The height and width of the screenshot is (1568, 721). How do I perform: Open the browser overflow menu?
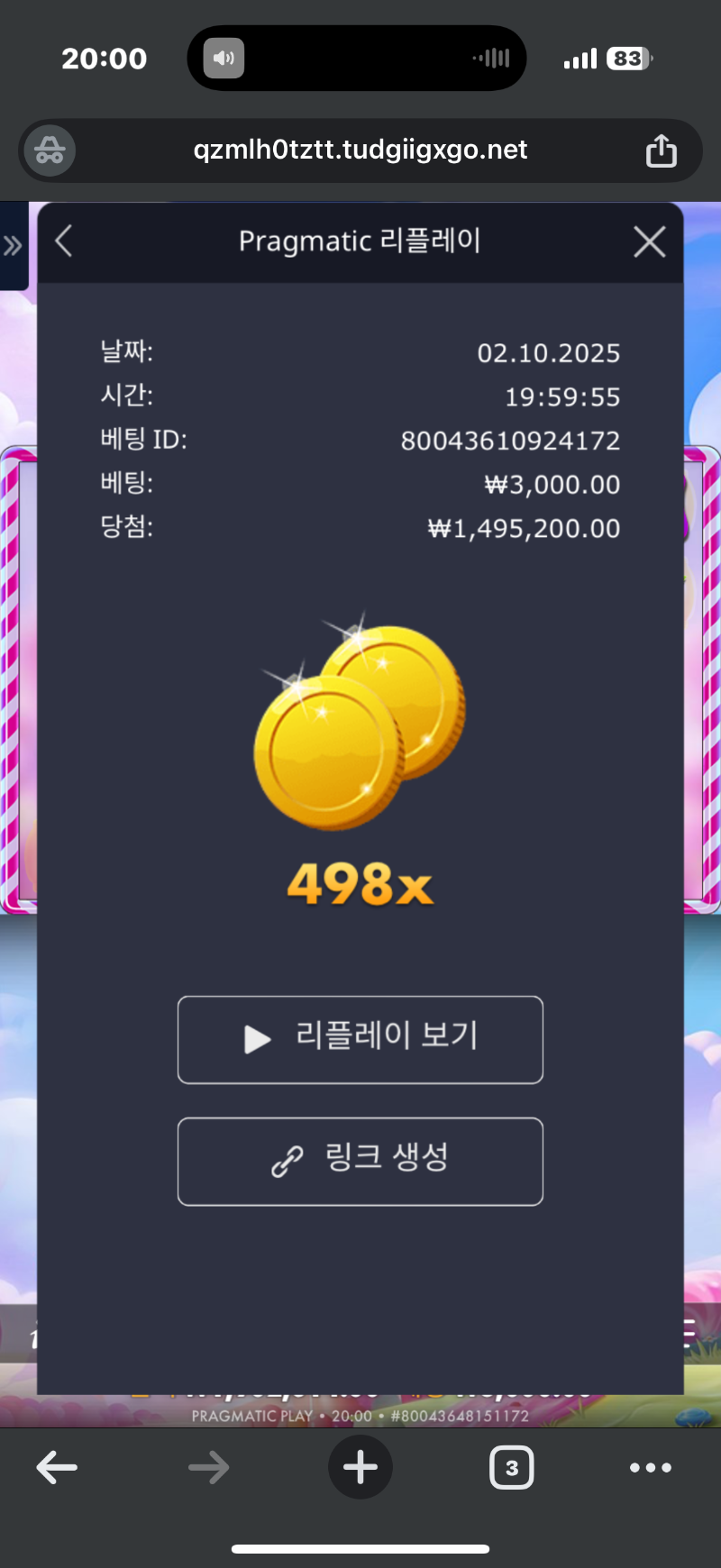[x=650, y=1468]
